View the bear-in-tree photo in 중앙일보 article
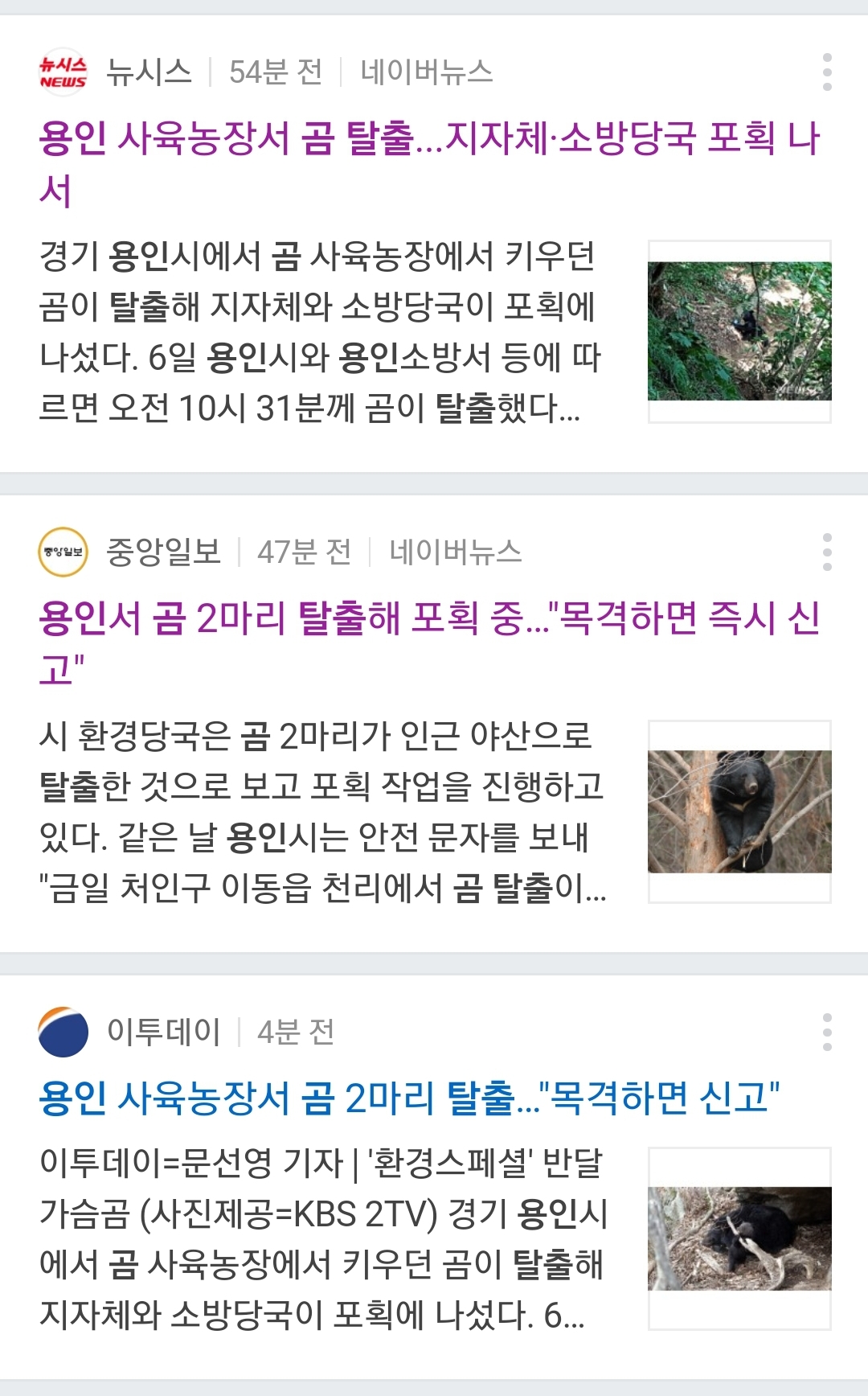This screenshot has height=1396, width=868. tap(739, 811)
